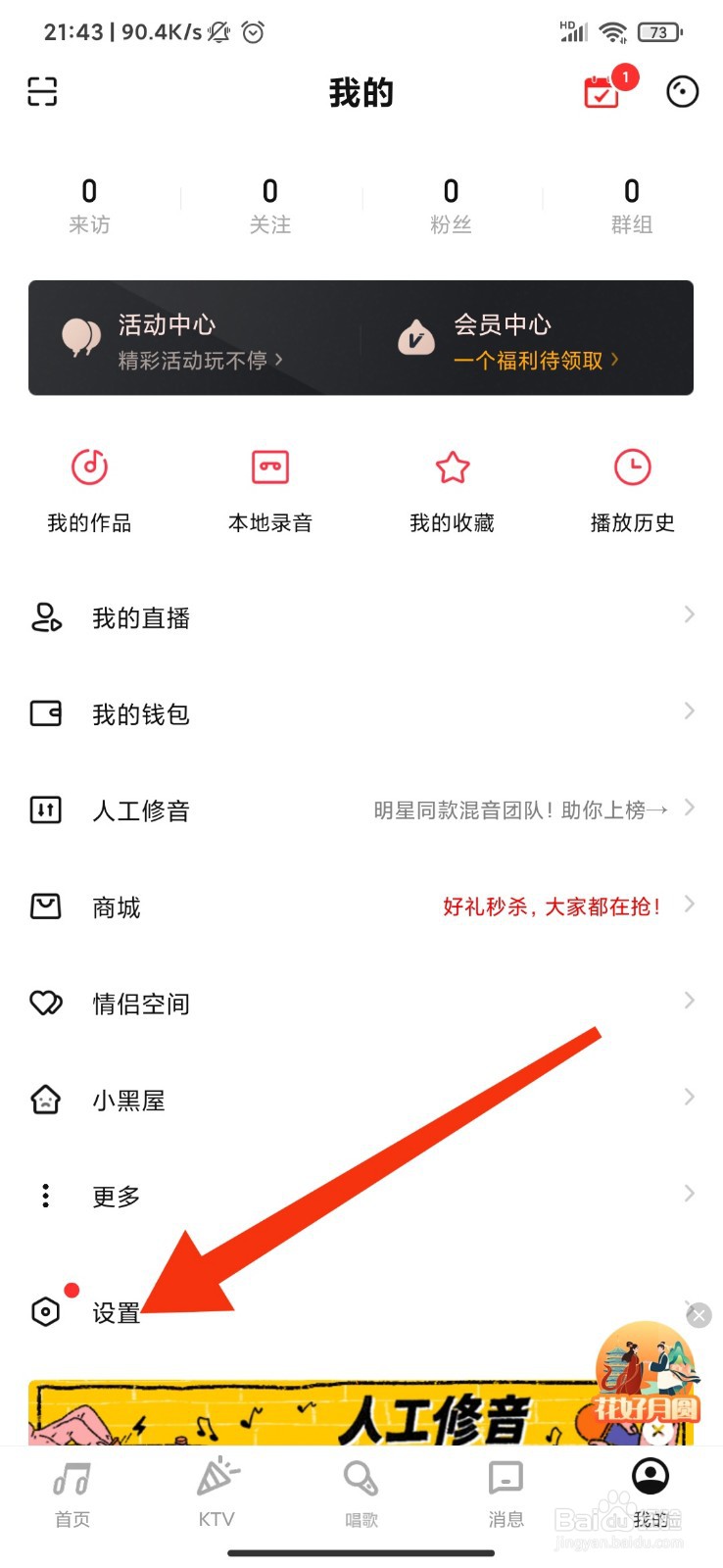Open 本地录音 local recordings icon
Viewport: 723px width, 1568px height.
270,467
